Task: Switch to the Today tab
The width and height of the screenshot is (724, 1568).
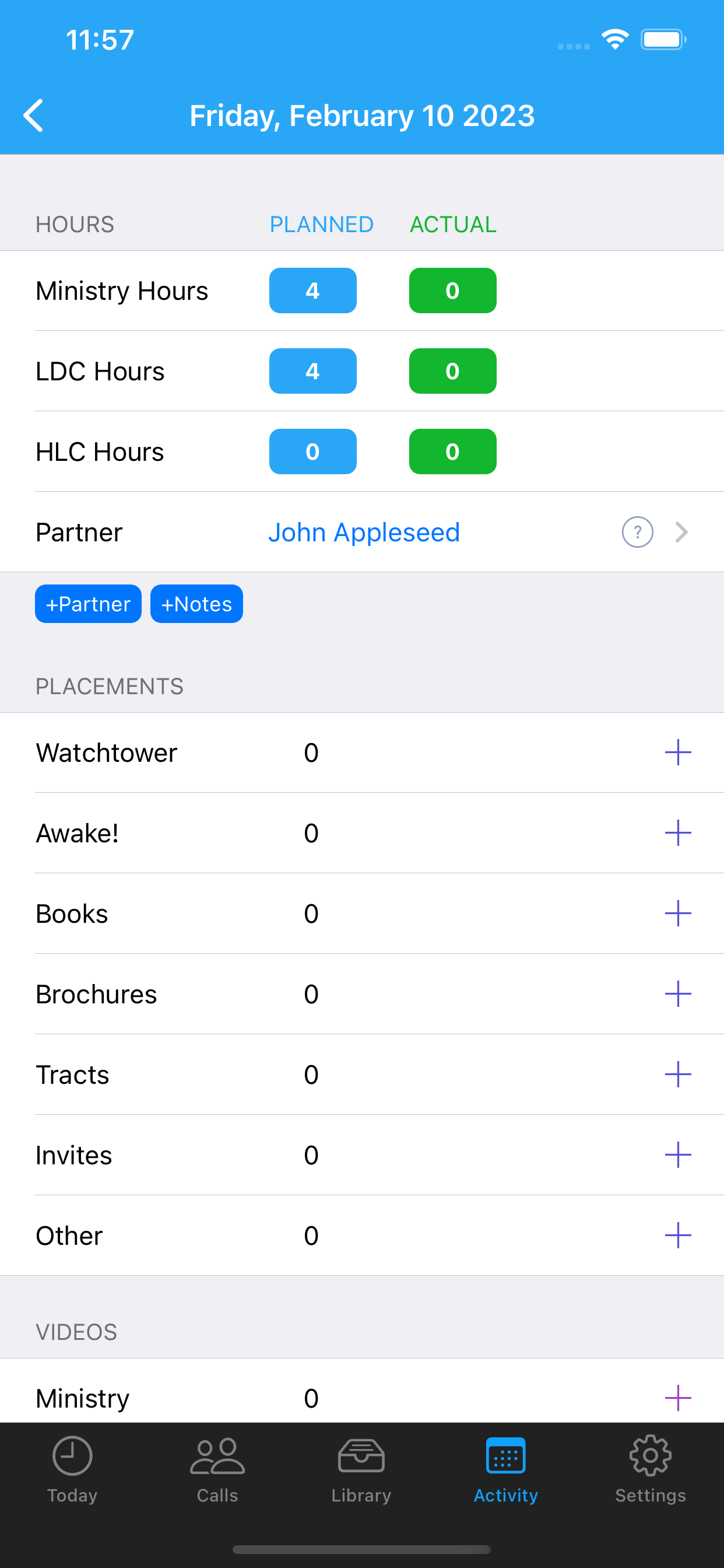Action: [72, 1469]
